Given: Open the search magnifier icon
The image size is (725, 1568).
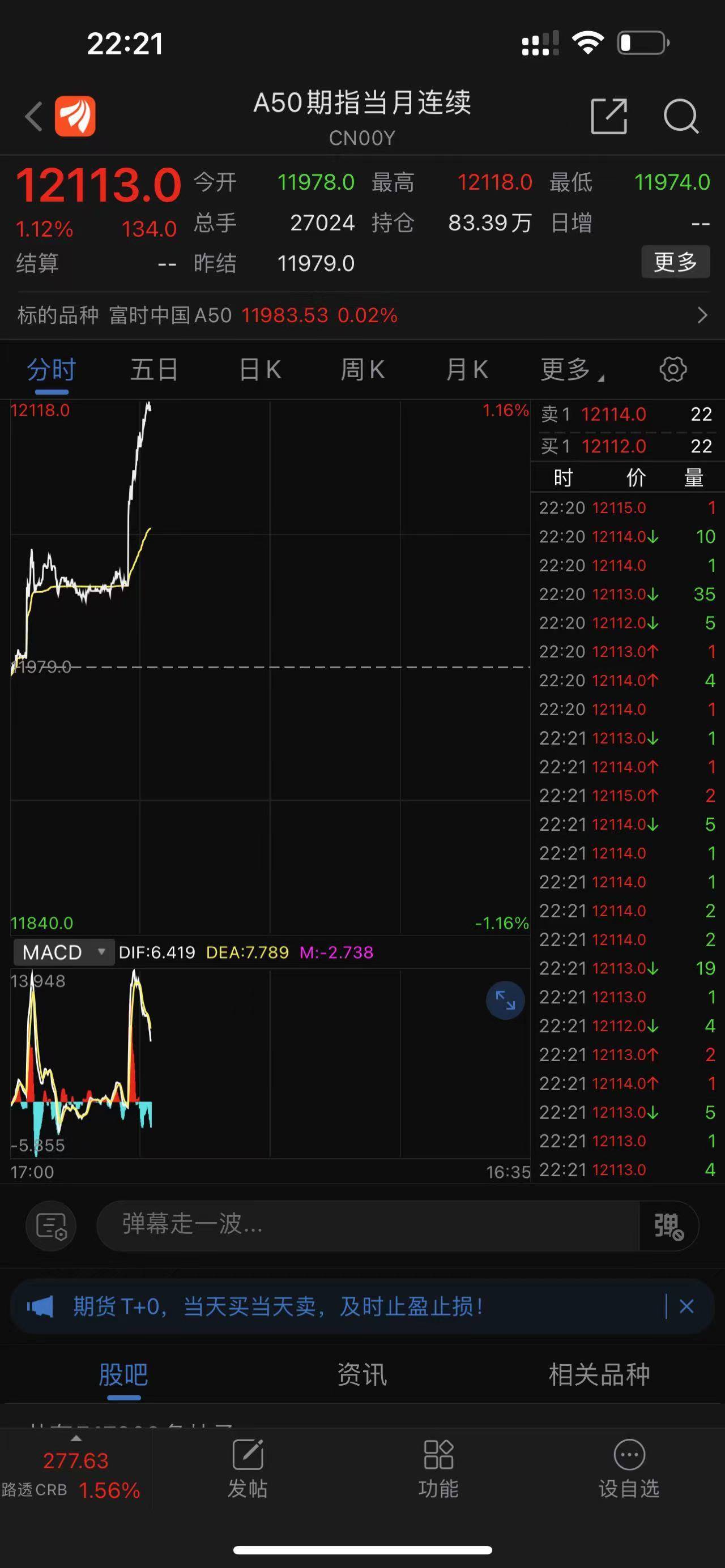Looking at the screenshot, I should coord(681,116).
